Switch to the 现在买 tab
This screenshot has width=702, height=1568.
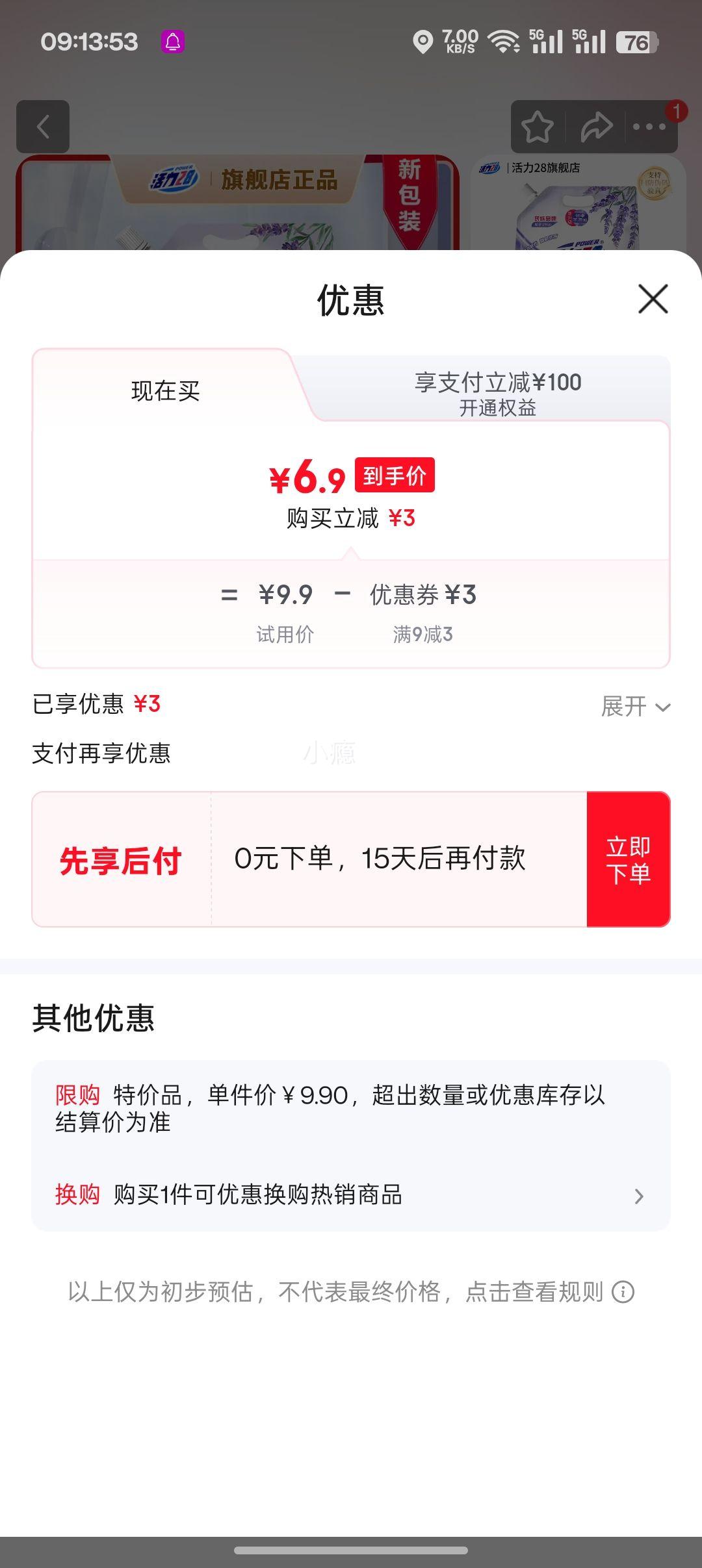click(164, 391)
